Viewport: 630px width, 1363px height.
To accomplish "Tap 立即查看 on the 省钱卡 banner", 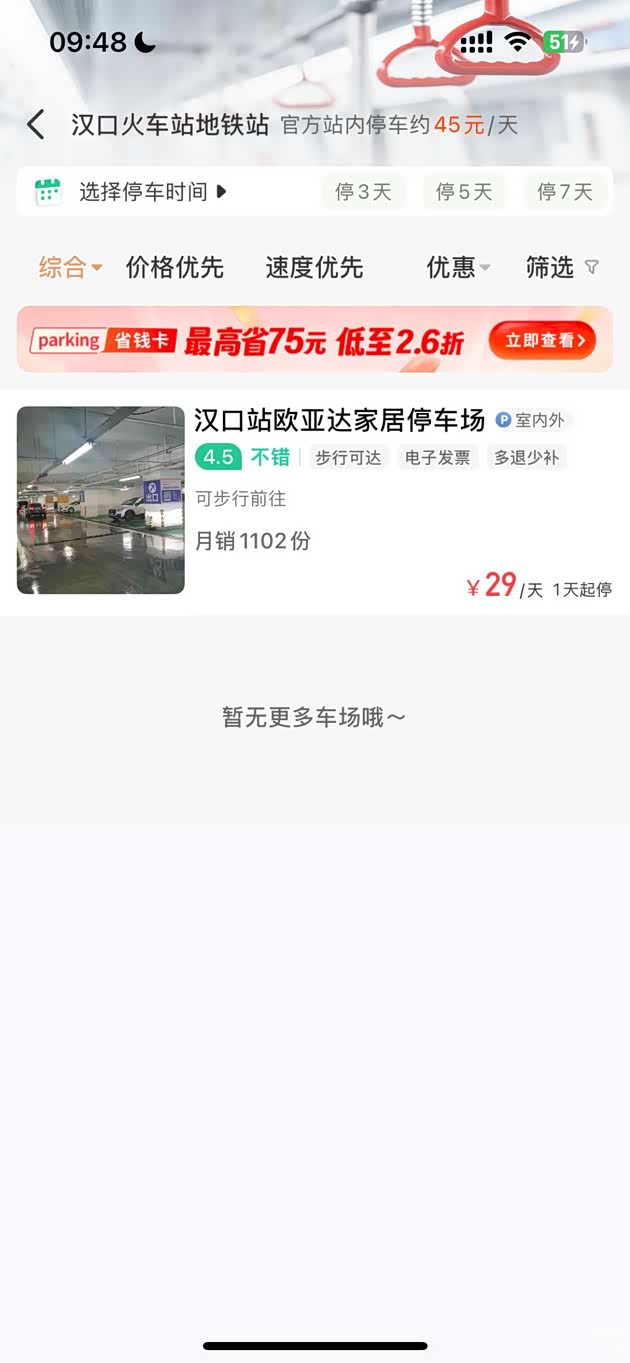I will click(542, 341).
